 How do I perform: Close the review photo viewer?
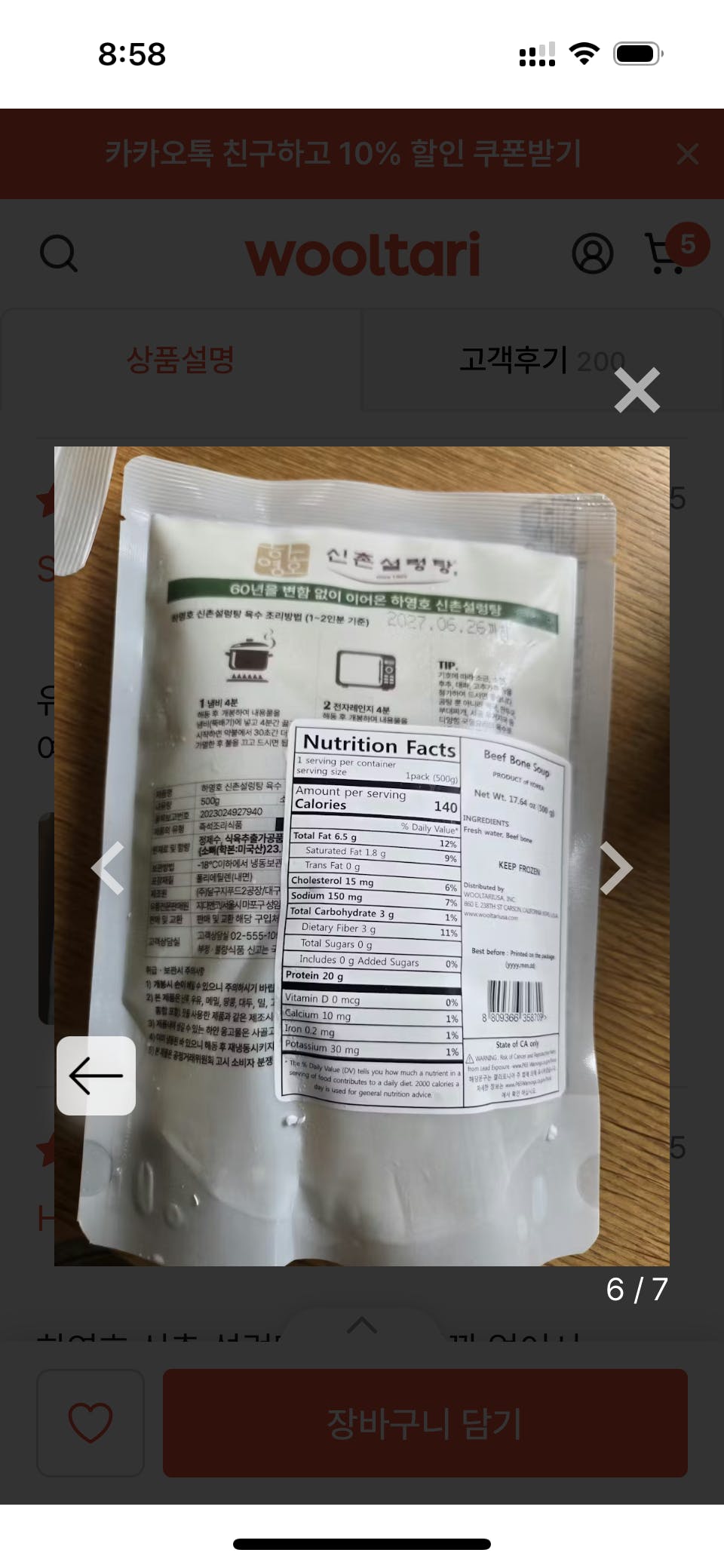[637, 390]
